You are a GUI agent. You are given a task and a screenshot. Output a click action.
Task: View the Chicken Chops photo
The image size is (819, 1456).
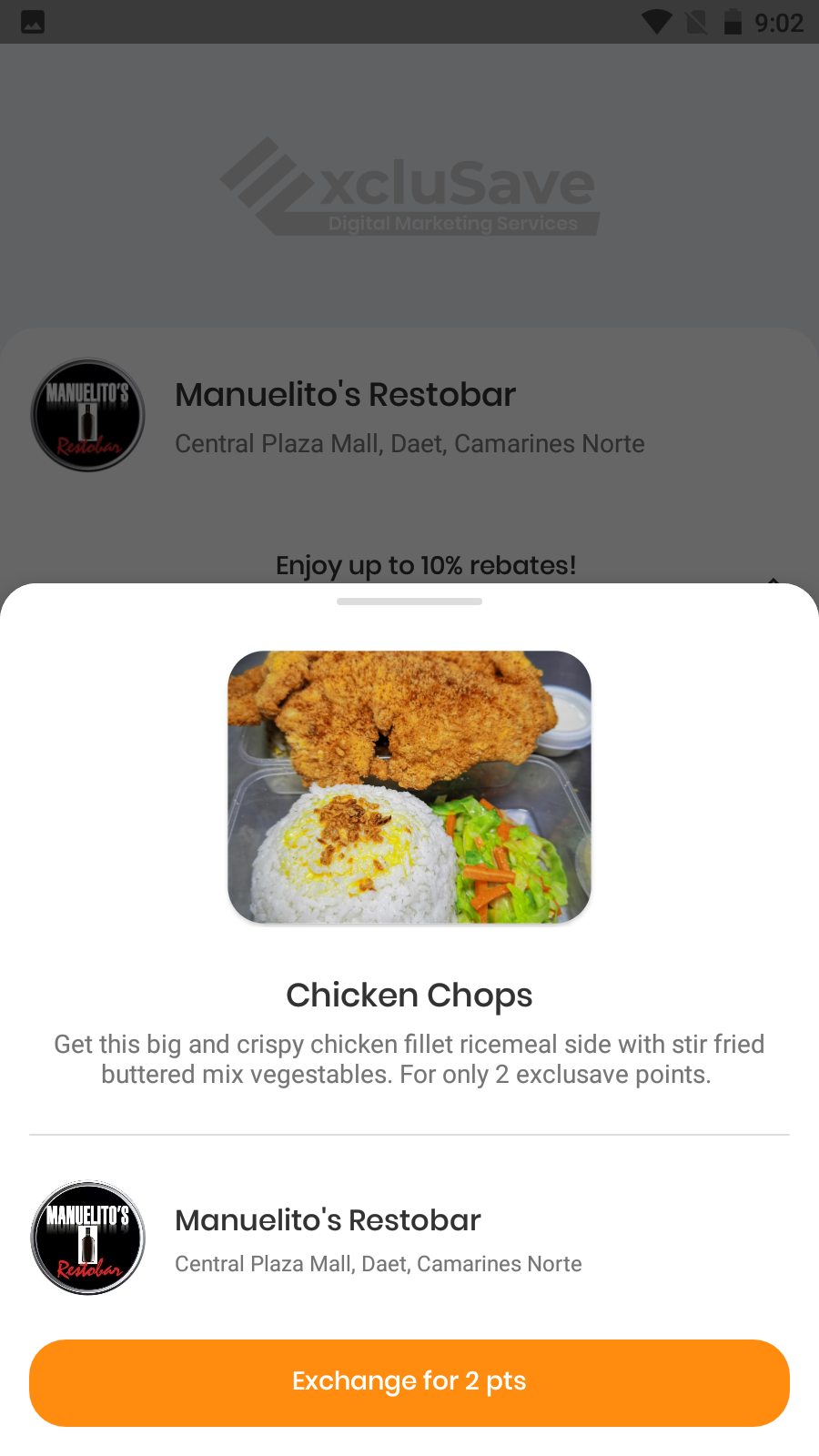pyautogui.click(x=409, y=787)
